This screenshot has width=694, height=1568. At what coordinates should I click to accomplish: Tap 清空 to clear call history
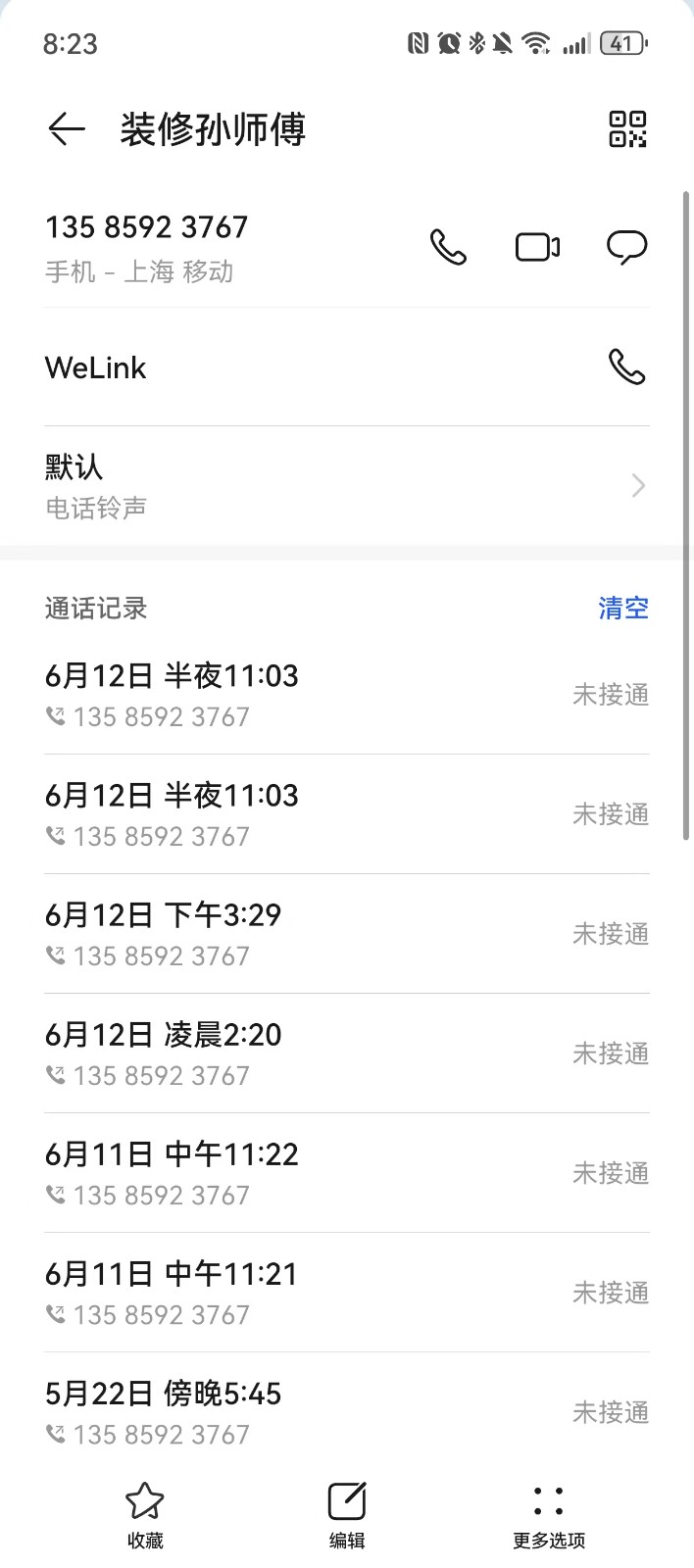tap(623, 608)
